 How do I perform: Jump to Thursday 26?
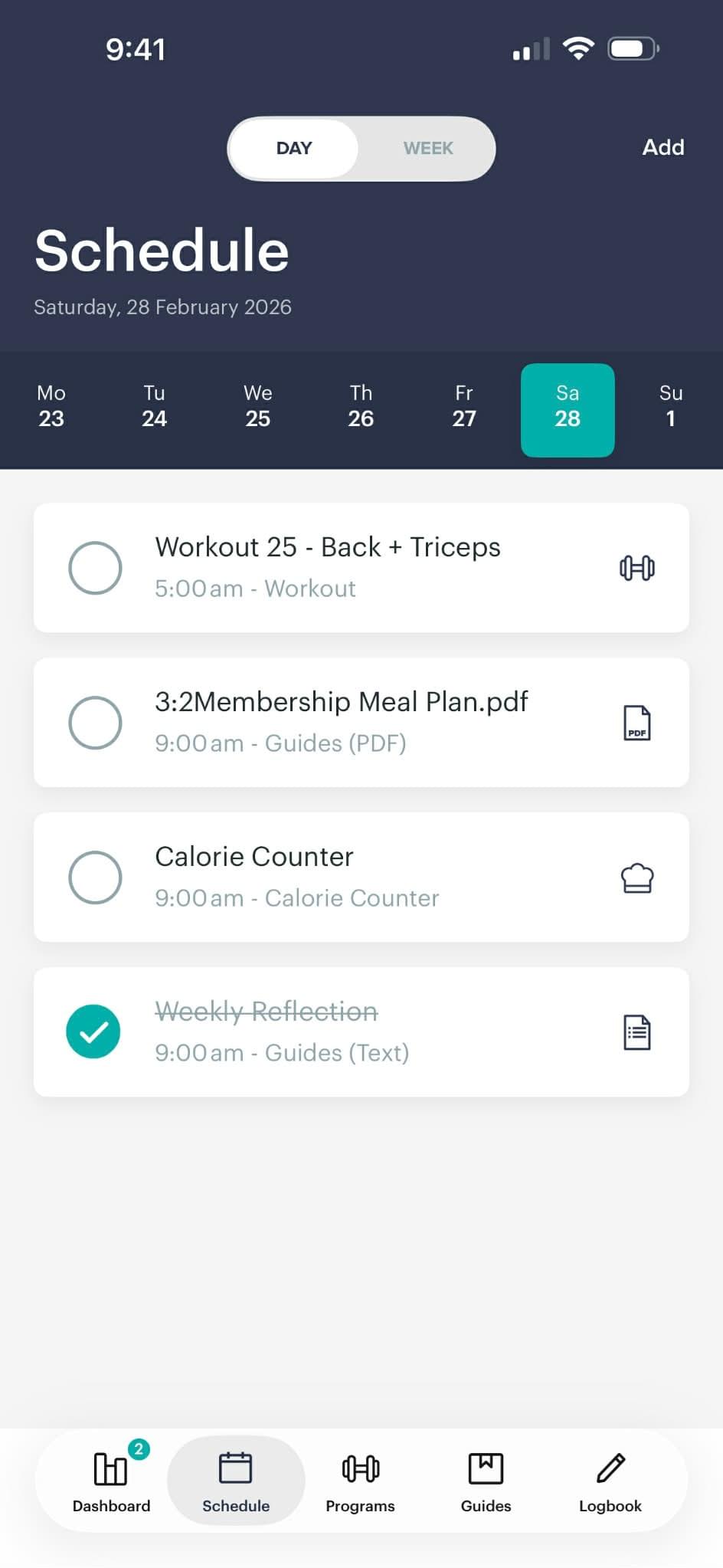[361, 406]
